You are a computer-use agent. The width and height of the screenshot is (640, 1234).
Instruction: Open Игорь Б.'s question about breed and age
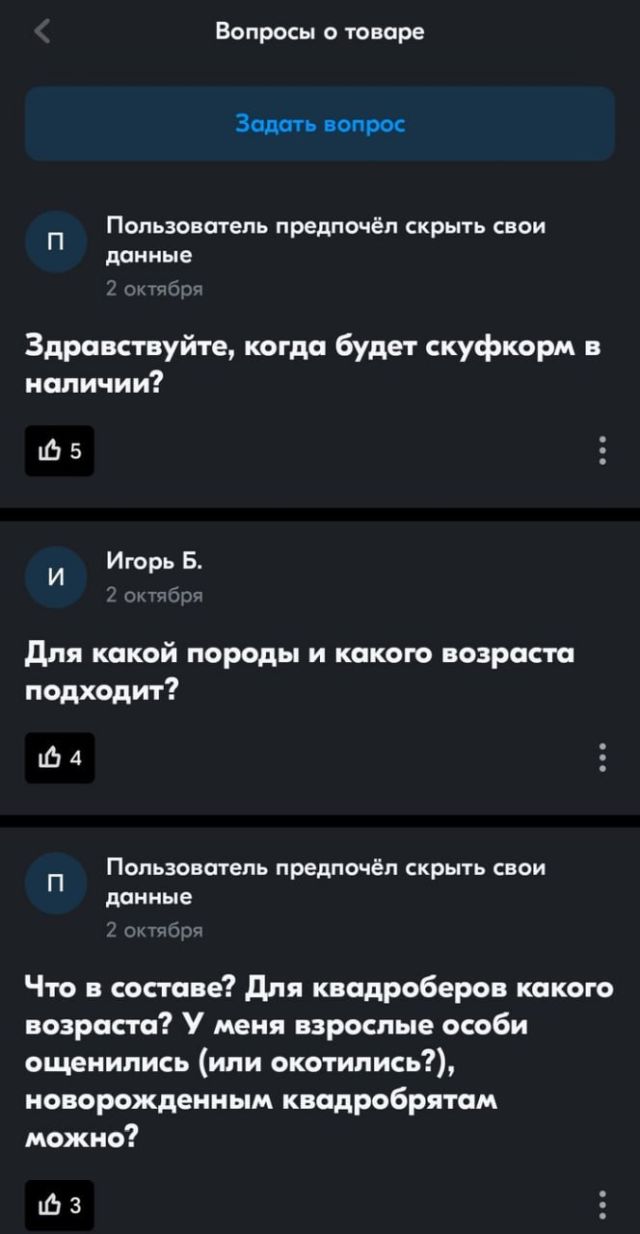point(300,671)
